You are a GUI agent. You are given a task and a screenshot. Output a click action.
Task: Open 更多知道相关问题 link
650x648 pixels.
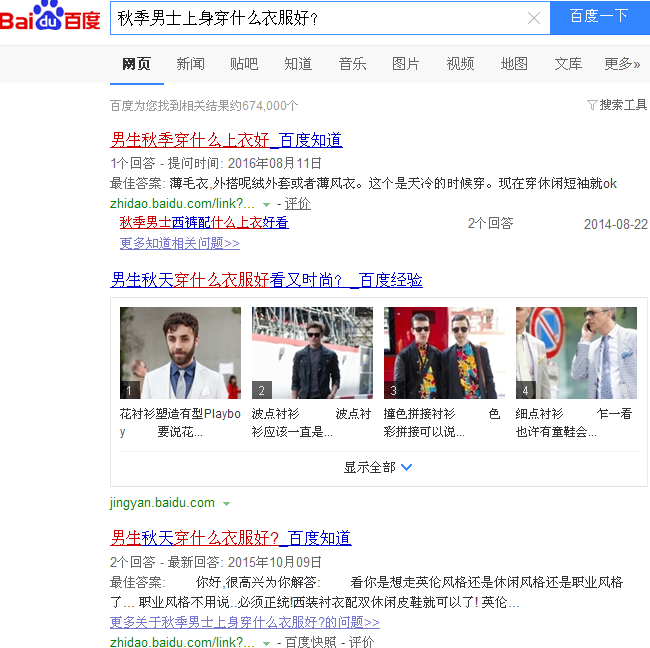180,243
